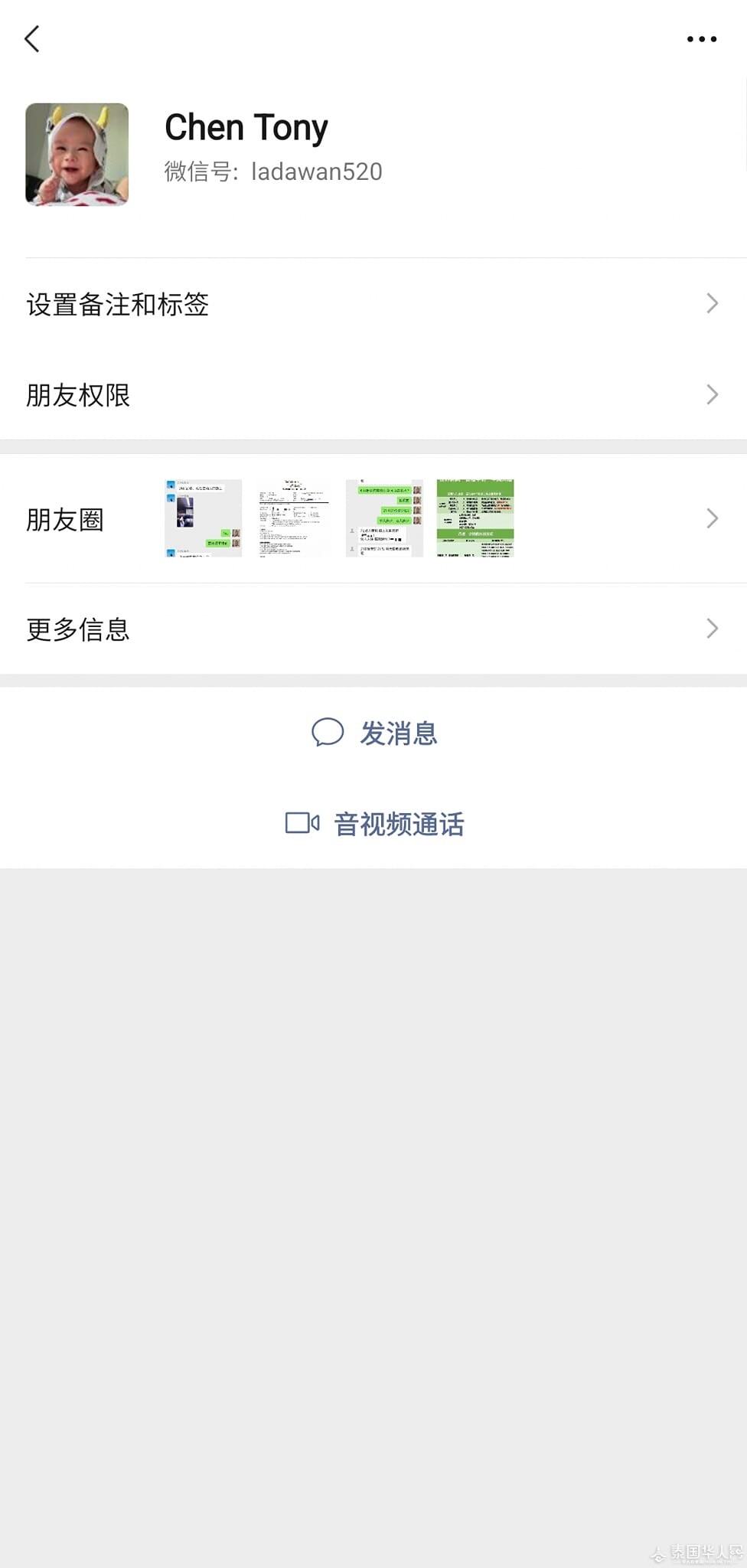Open Chen Tony's 朋友圈 moments
The image size is (747, 1568).
pos(373,519)
